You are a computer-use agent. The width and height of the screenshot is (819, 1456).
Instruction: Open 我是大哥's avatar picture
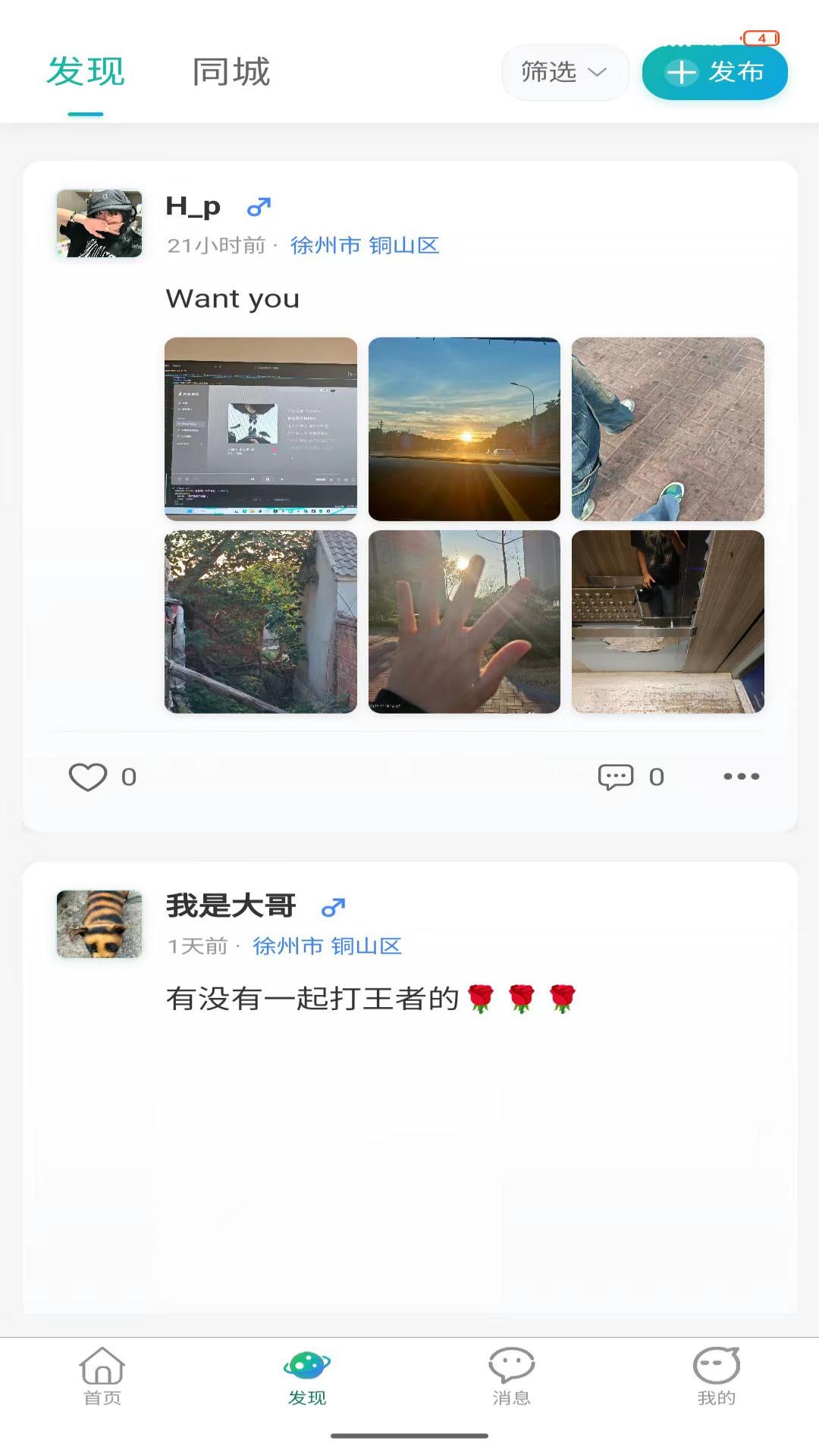99,925
